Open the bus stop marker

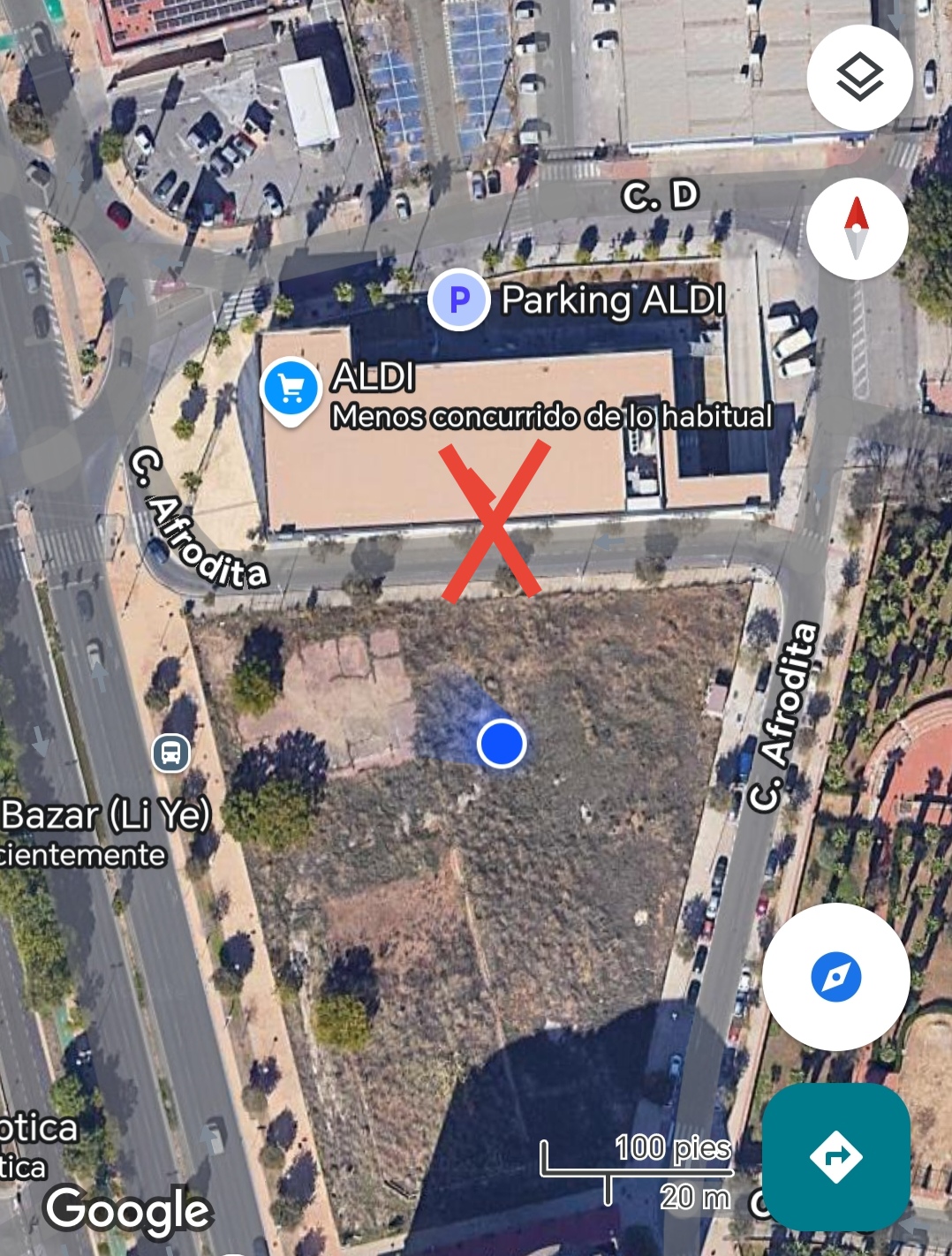(170, 753)
